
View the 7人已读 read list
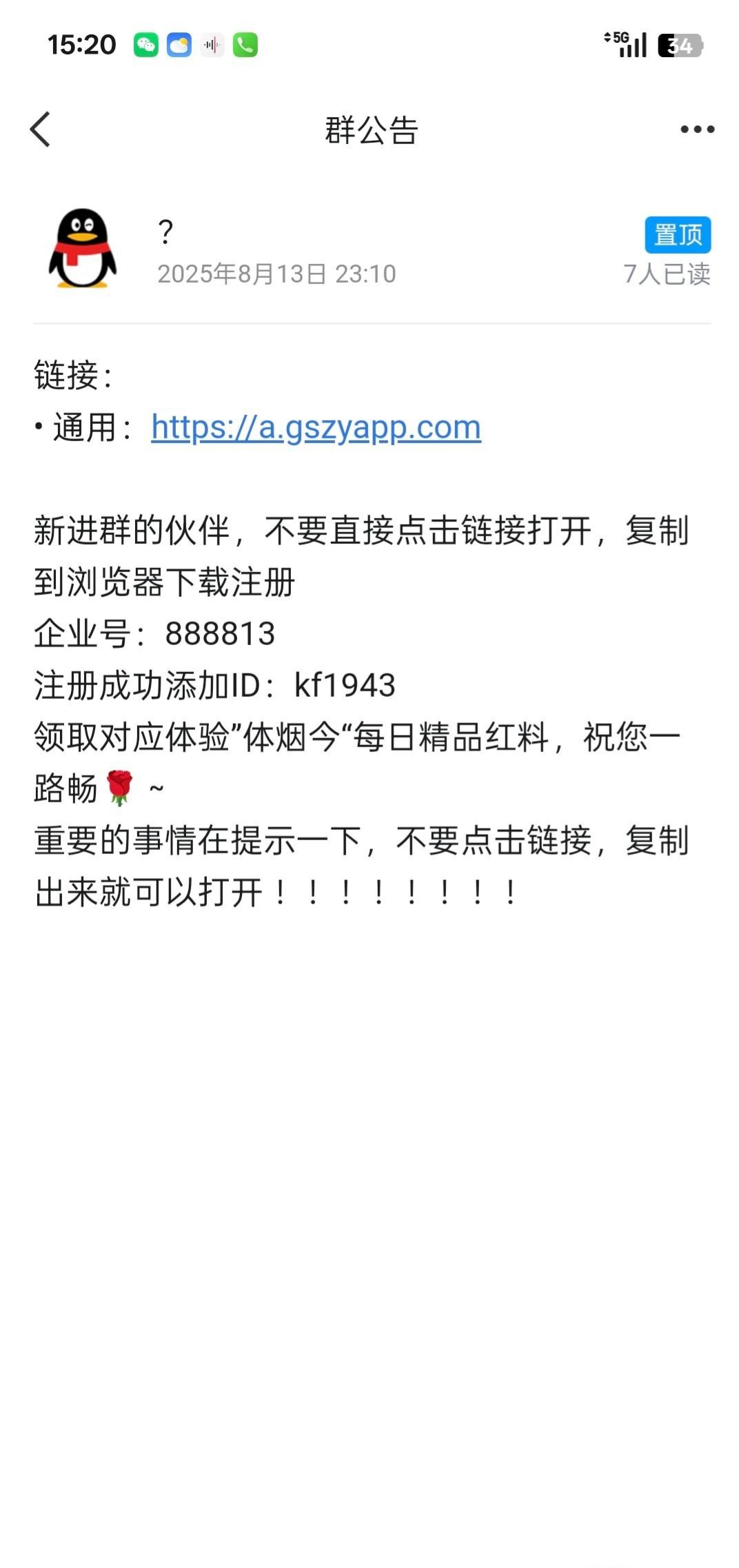point(667,274)
